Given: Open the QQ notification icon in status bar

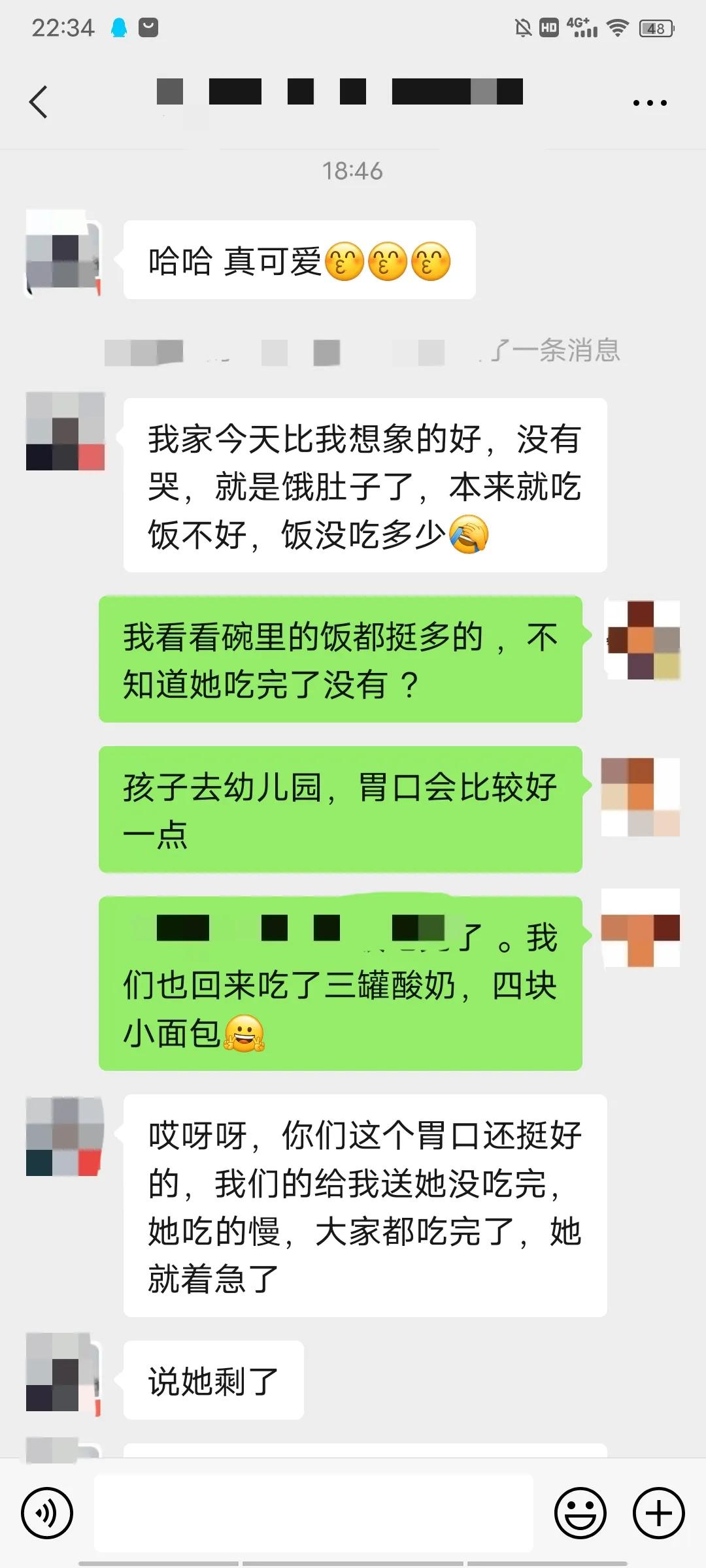Looking at the screenshot, I should click(x=120, y=27).
